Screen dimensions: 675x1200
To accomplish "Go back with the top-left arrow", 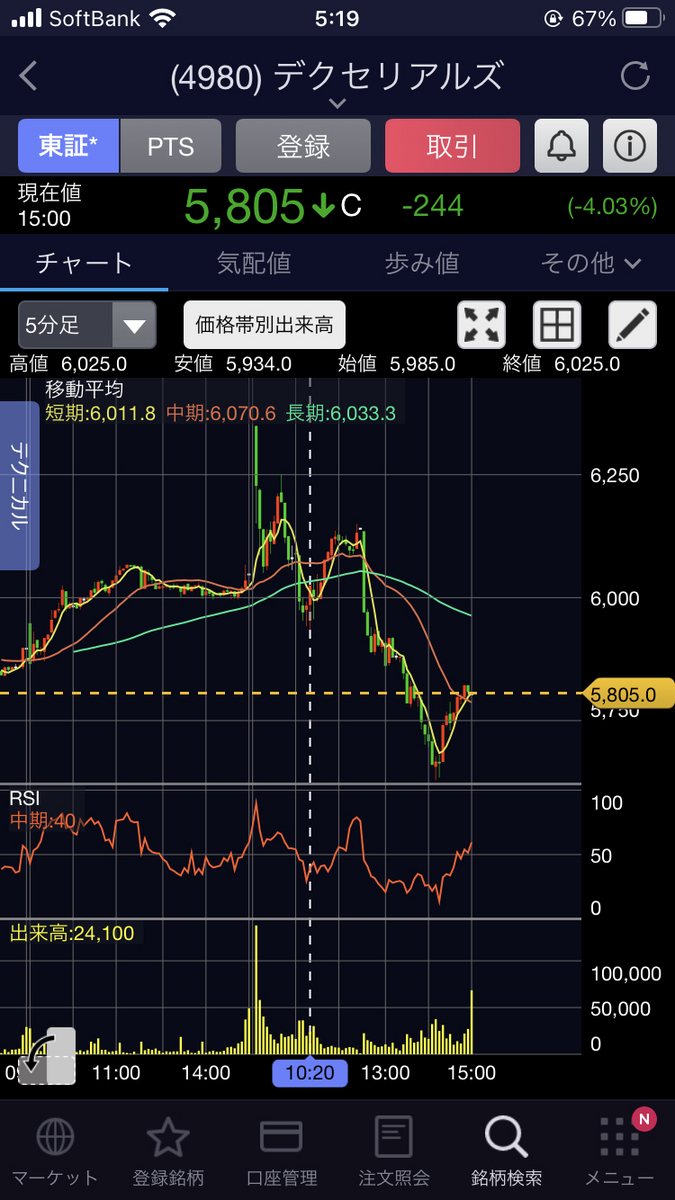I will click(x=28, y=76).
